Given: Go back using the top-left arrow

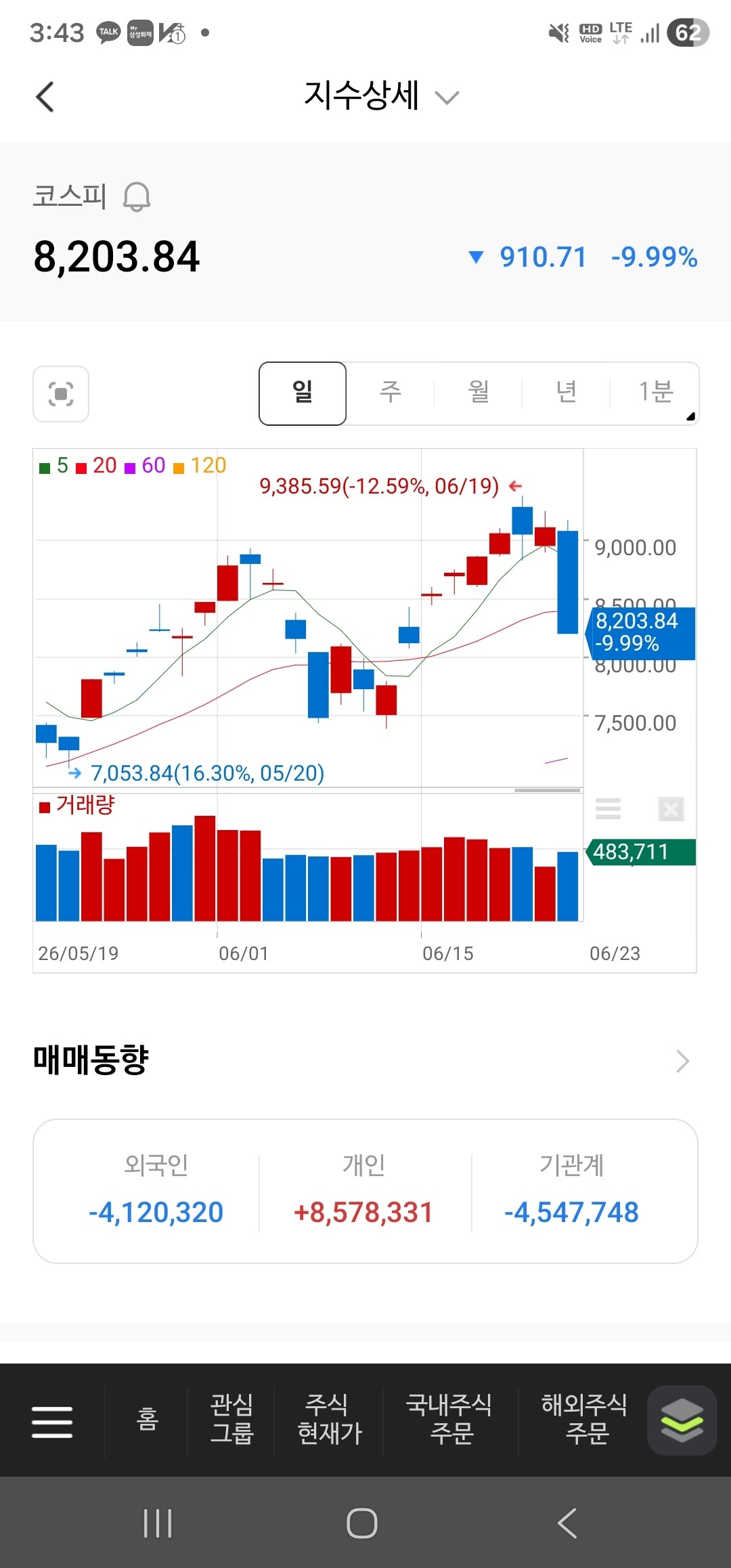Looking at the screenshot, I should (45, 97).
